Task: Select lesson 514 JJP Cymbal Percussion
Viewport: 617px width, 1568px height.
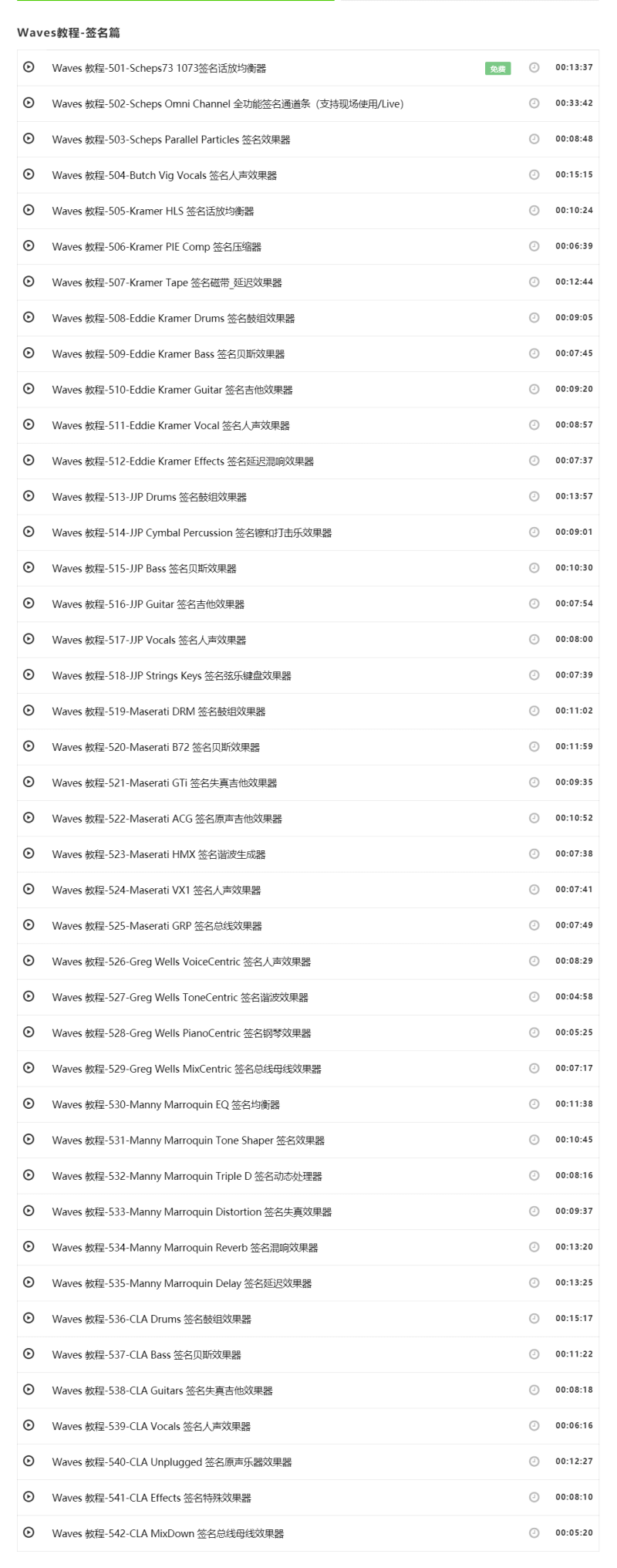Action: 191,532
